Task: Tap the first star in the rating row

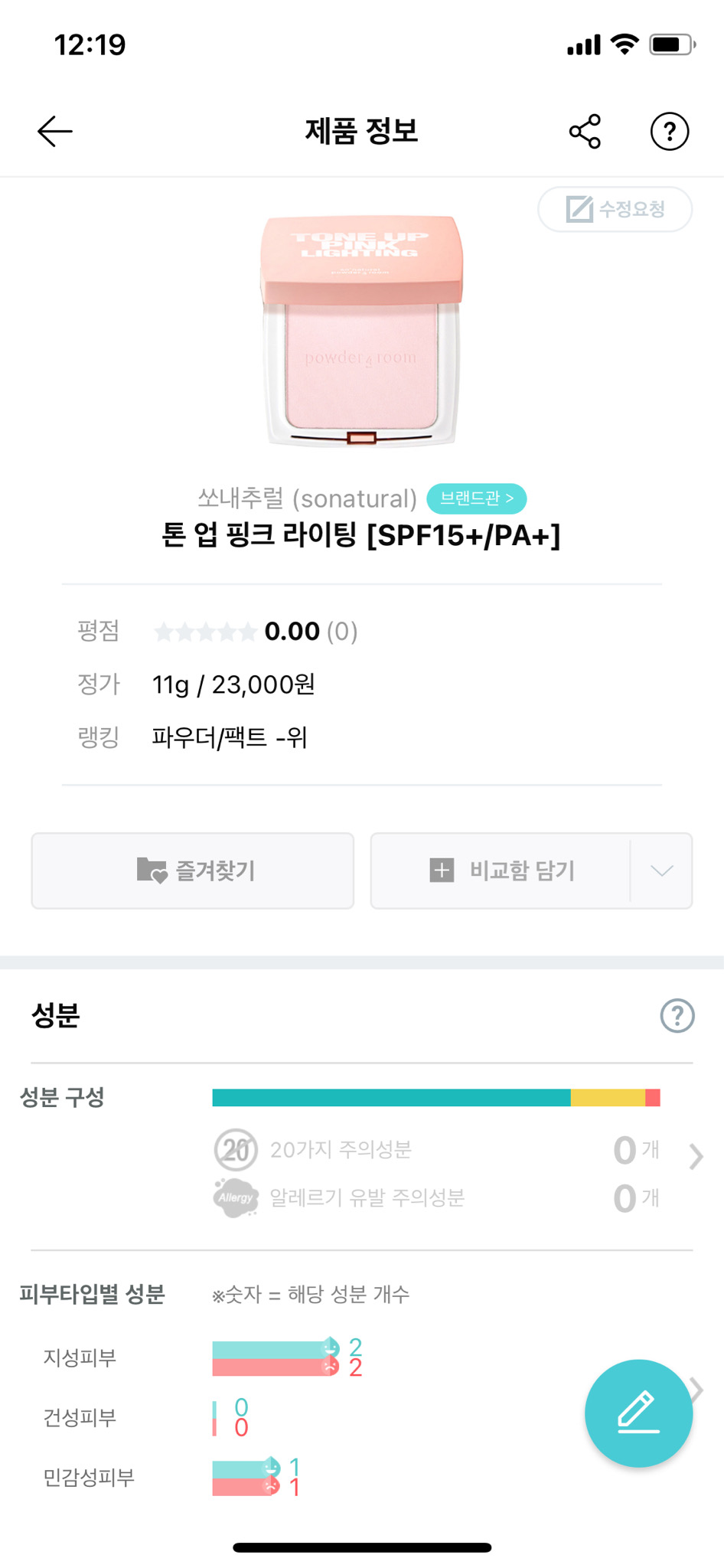Action: [165, 632]
